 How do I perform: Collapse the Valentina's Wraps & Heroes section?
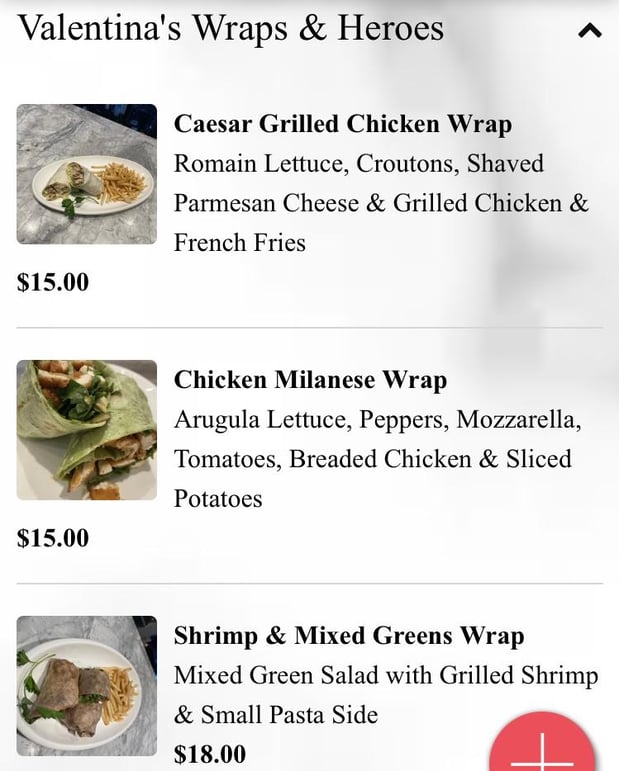(590, 31)
